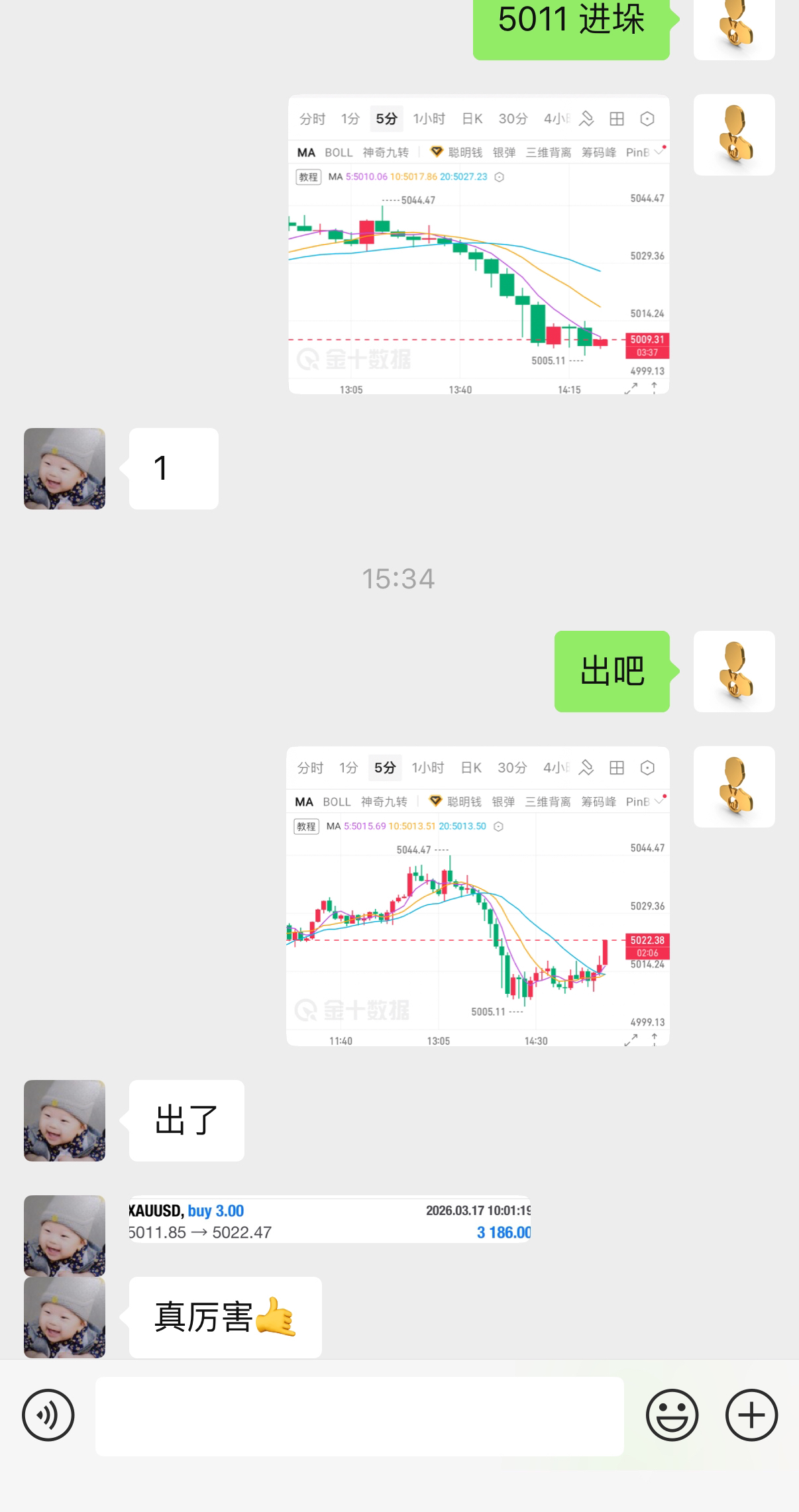This screenshot has width=799, height=1512.
Task: View the XAUUSD buy 3.00 trade screenshot
Action: [330, 1220]
